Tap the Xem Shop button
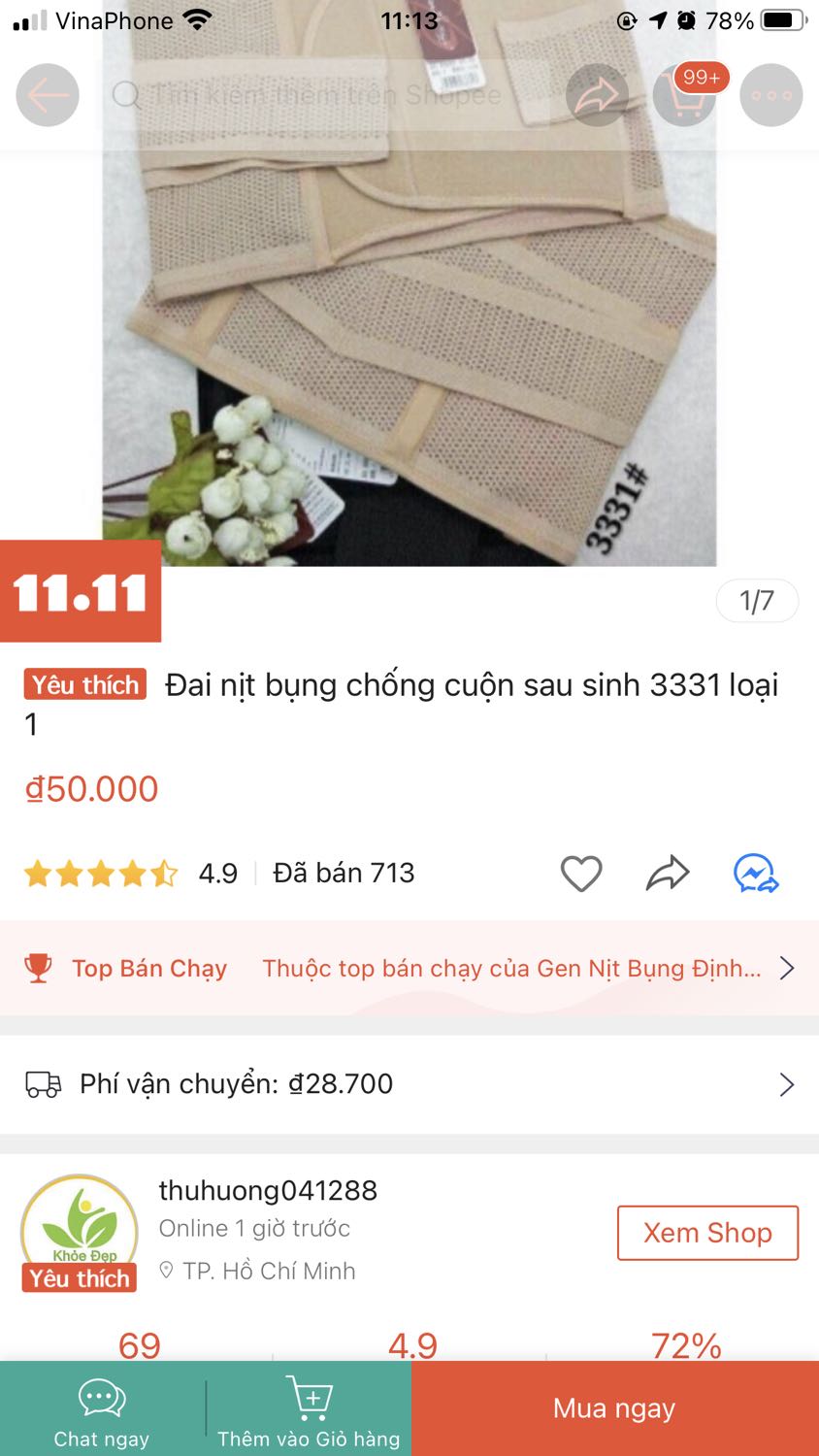 pos(707,1233)
